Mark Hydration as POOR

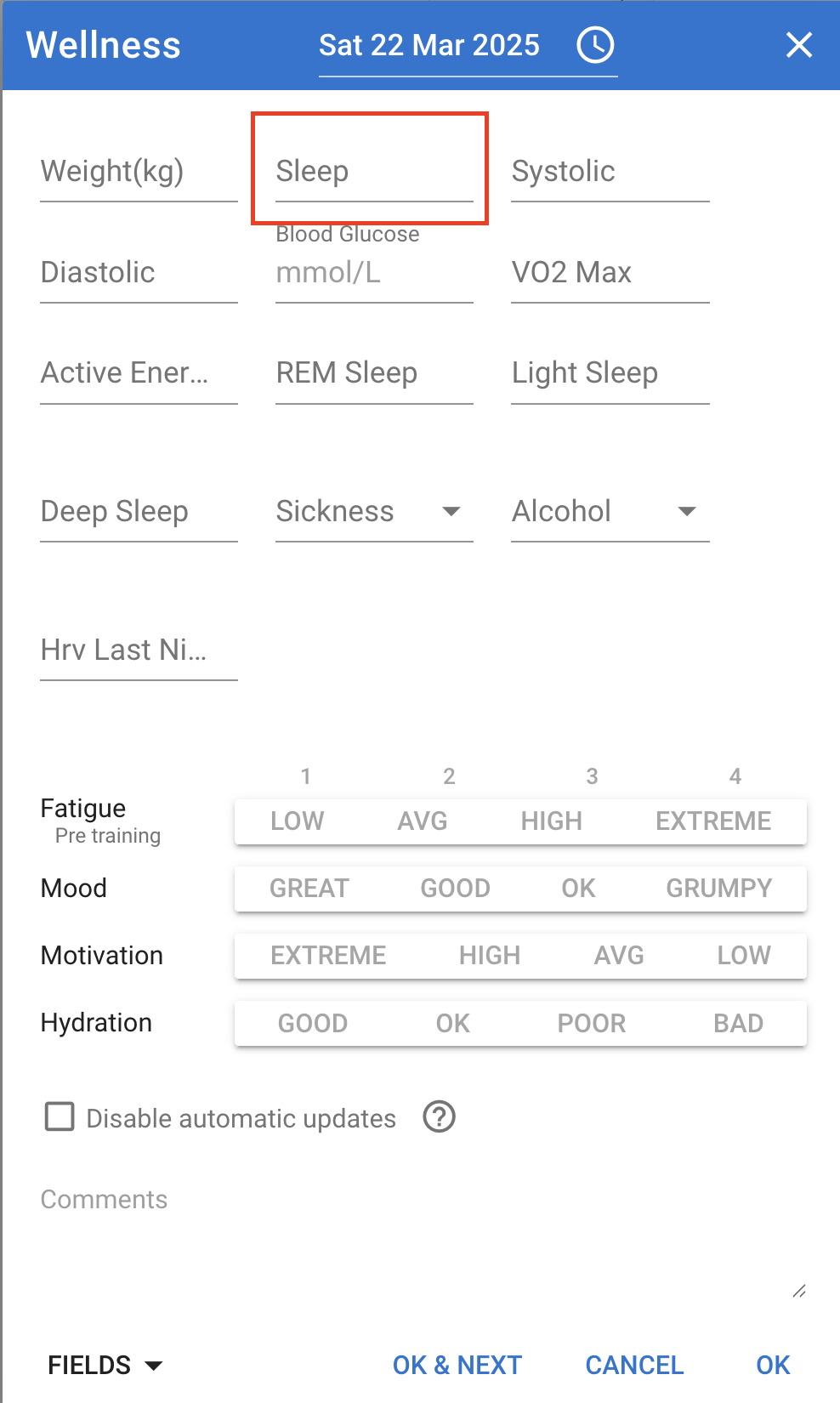click(x=592, y=1023)
